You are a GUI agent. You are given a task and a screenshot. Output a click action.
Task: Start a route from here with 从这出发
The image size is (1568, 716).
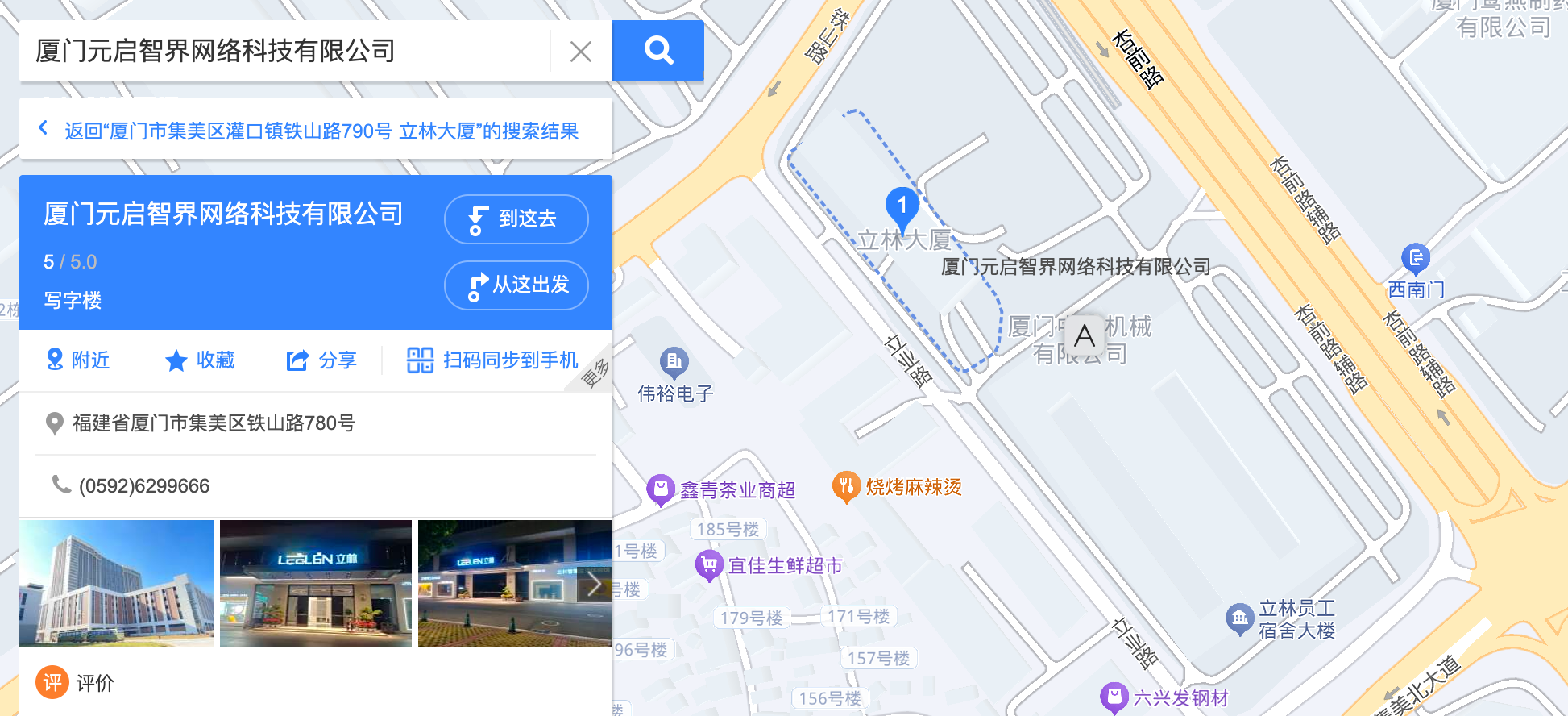516,285
